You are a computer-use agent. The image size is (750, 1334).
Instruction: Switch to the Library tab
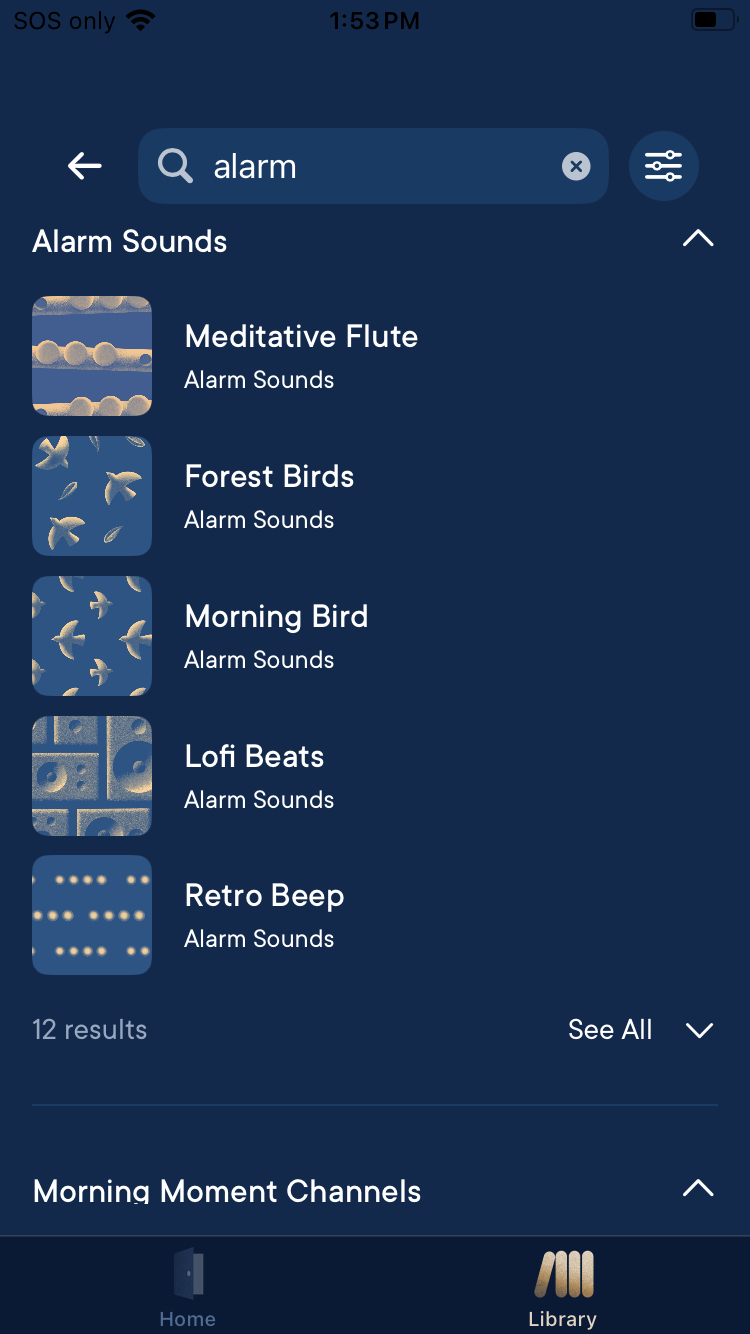(x=562, y=1288)
